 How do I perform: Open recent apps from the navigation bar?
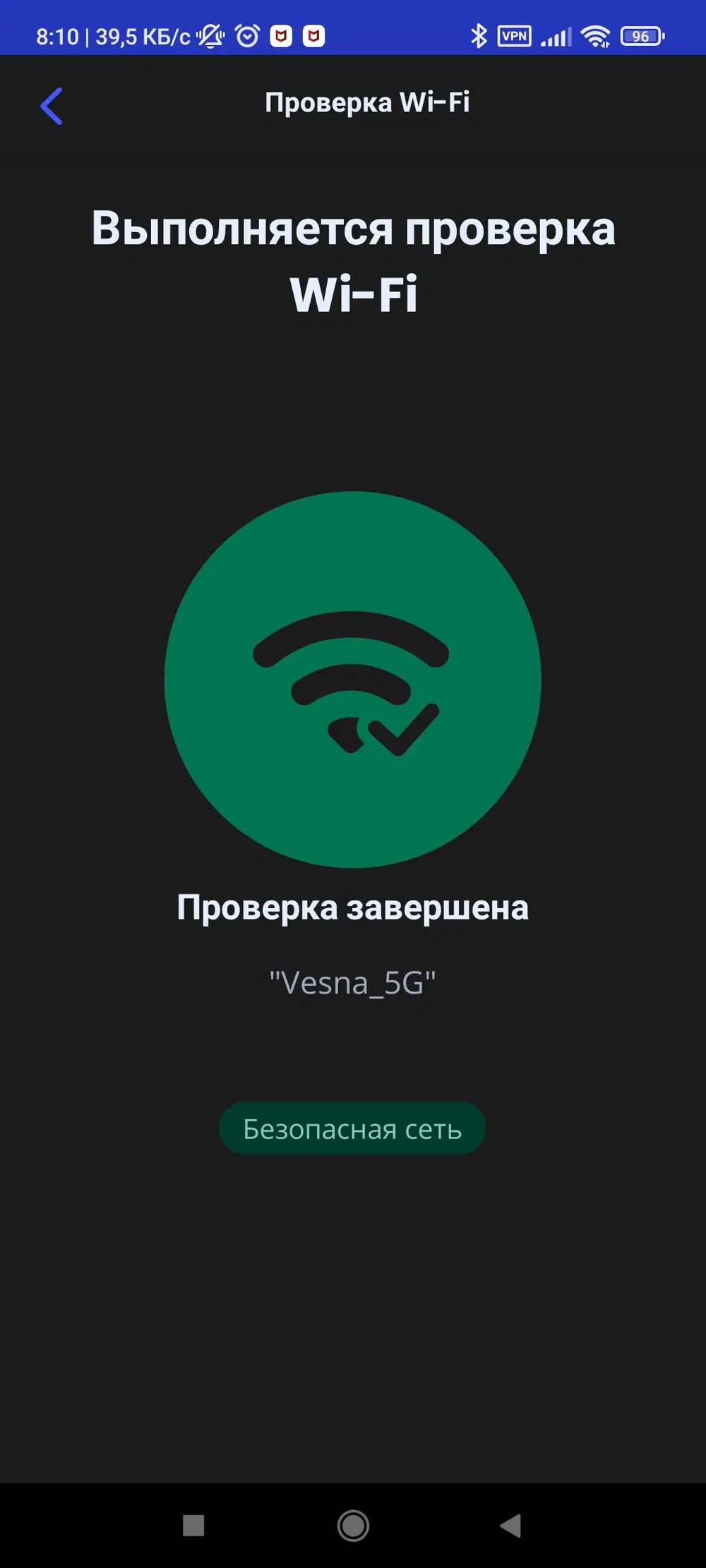193,1525
